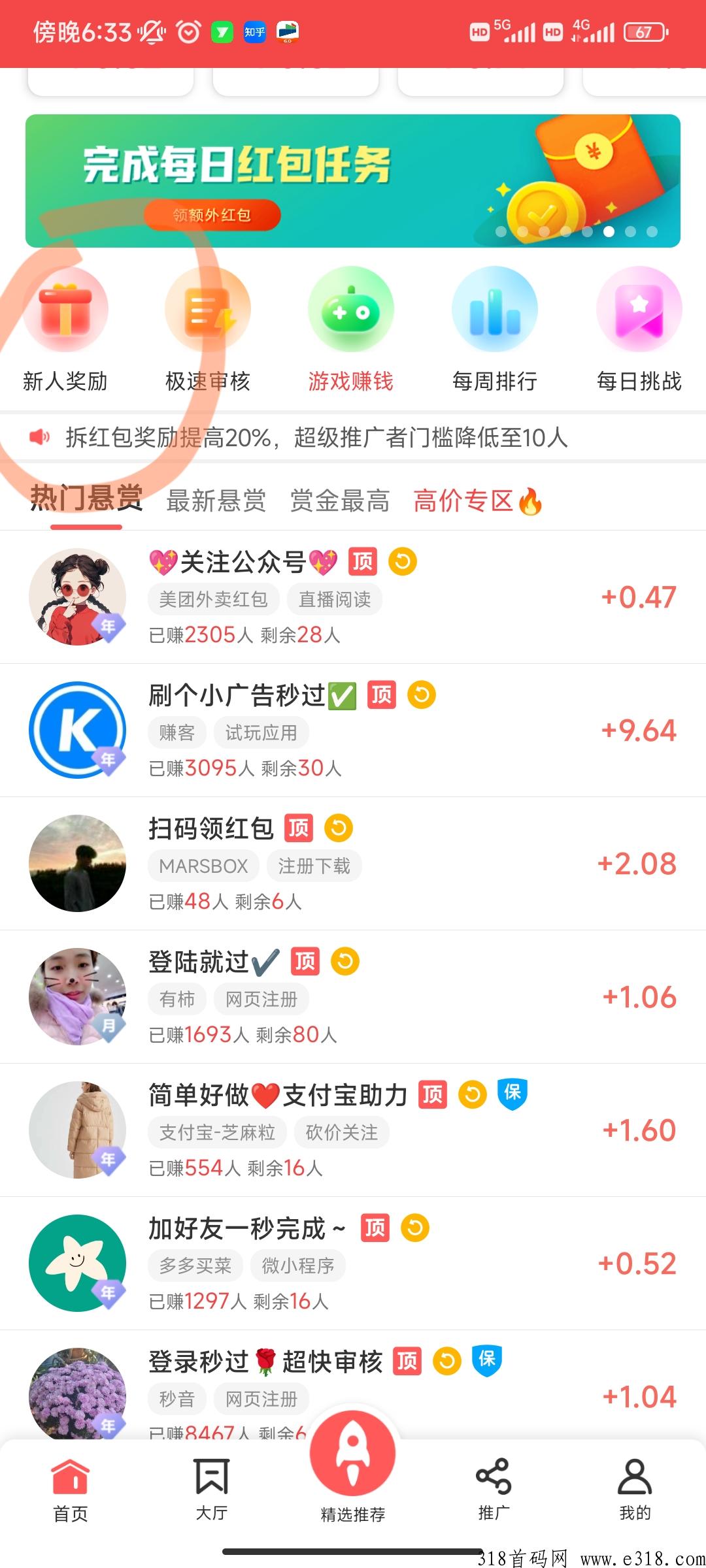Switch to 赏金最高 tab
706x1568 pixels.
pos(340,501)
